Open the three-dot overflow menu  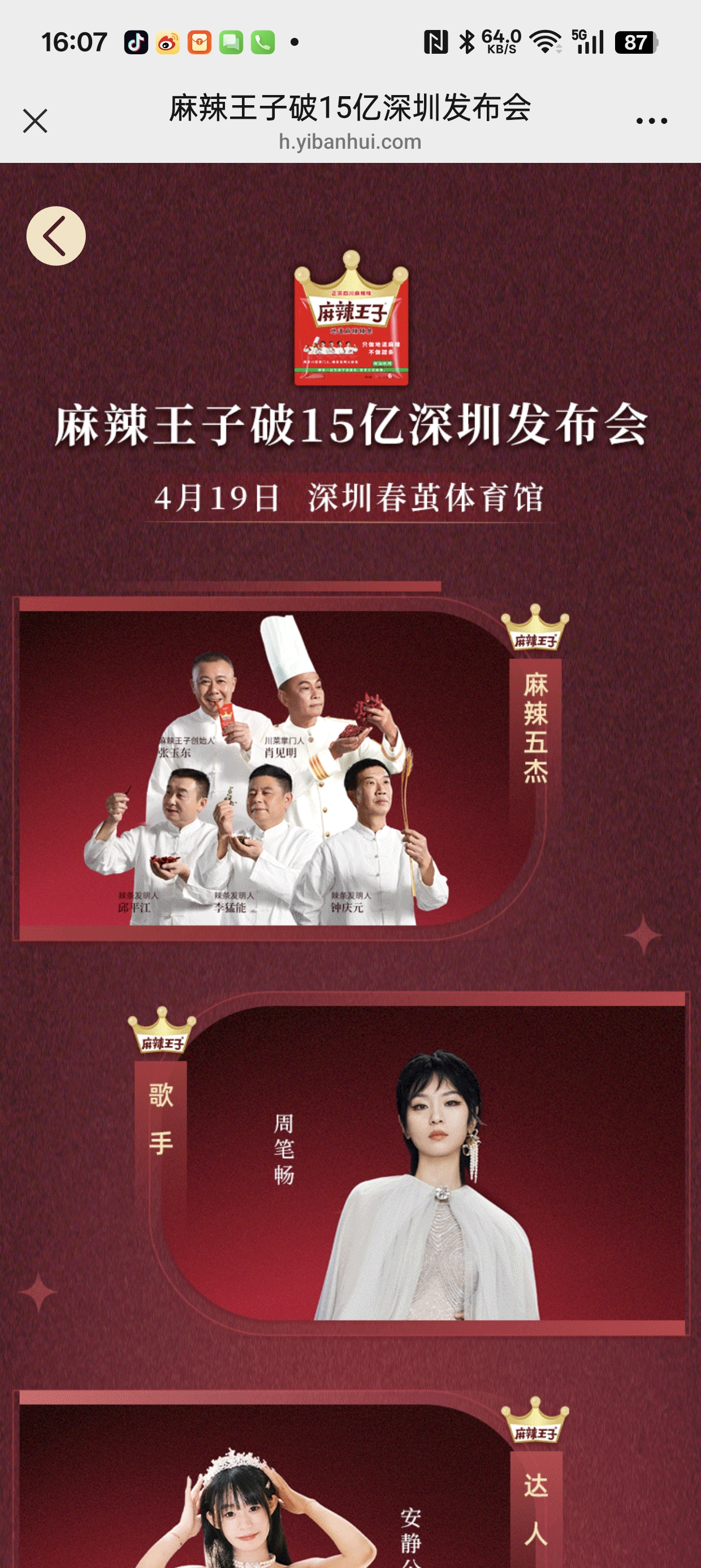pos(651,121)
